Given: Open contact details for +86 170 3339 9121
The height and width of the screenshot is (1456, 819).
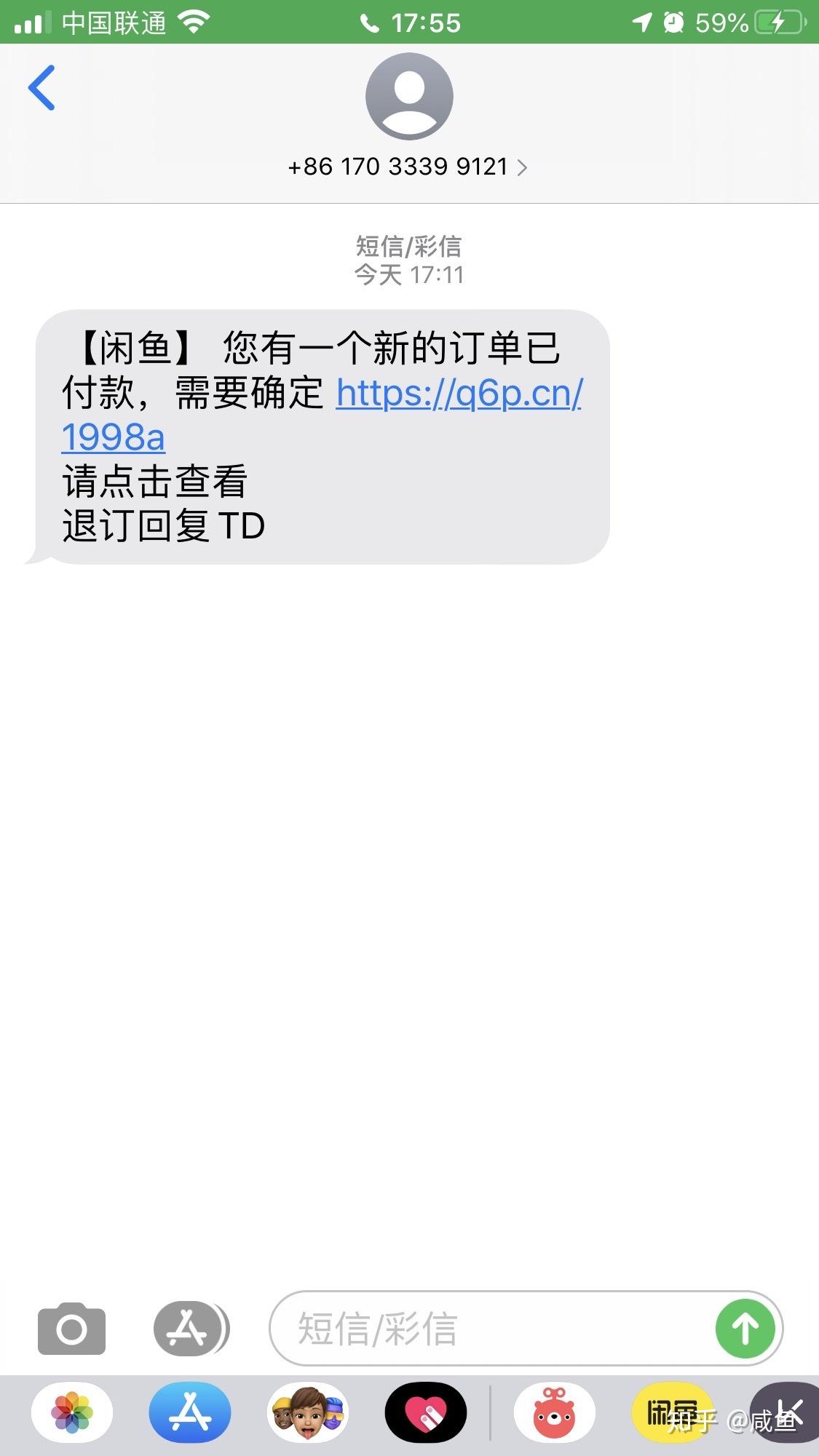Looking at the screenshot, I should coord(408,167).
